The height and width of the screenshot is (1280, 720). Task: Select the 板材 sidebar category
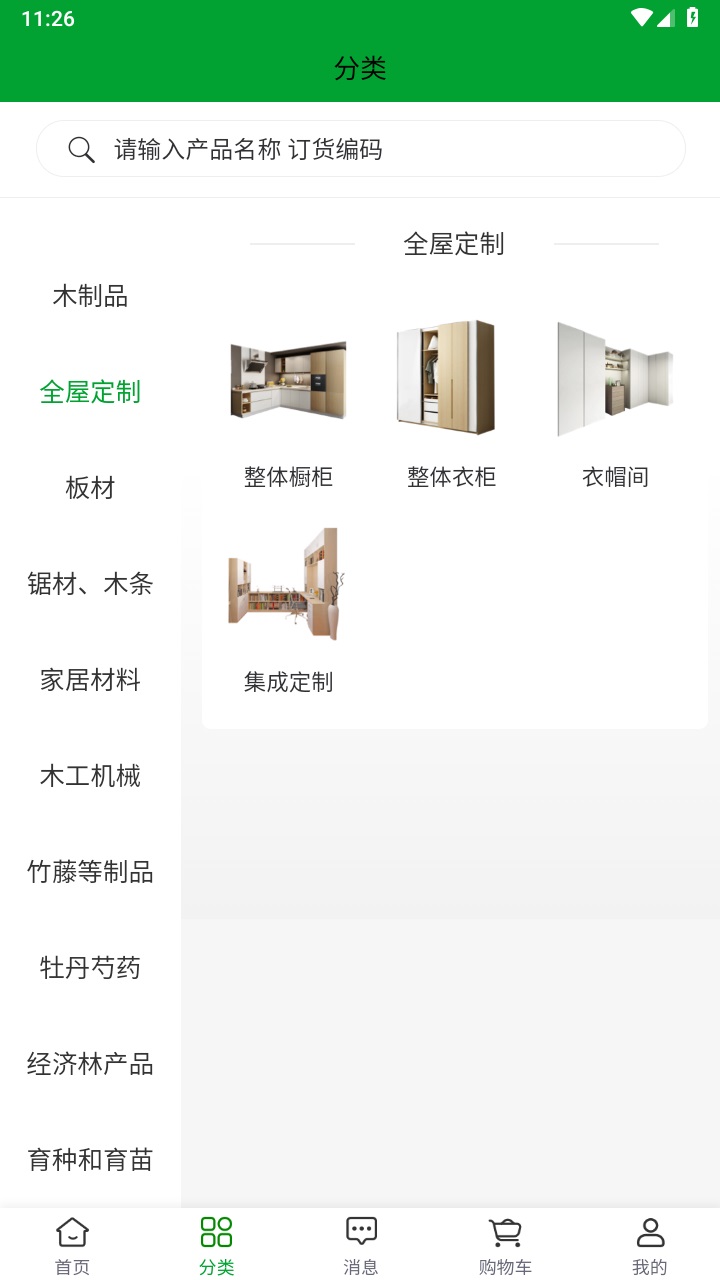click(x=90, y=488)
